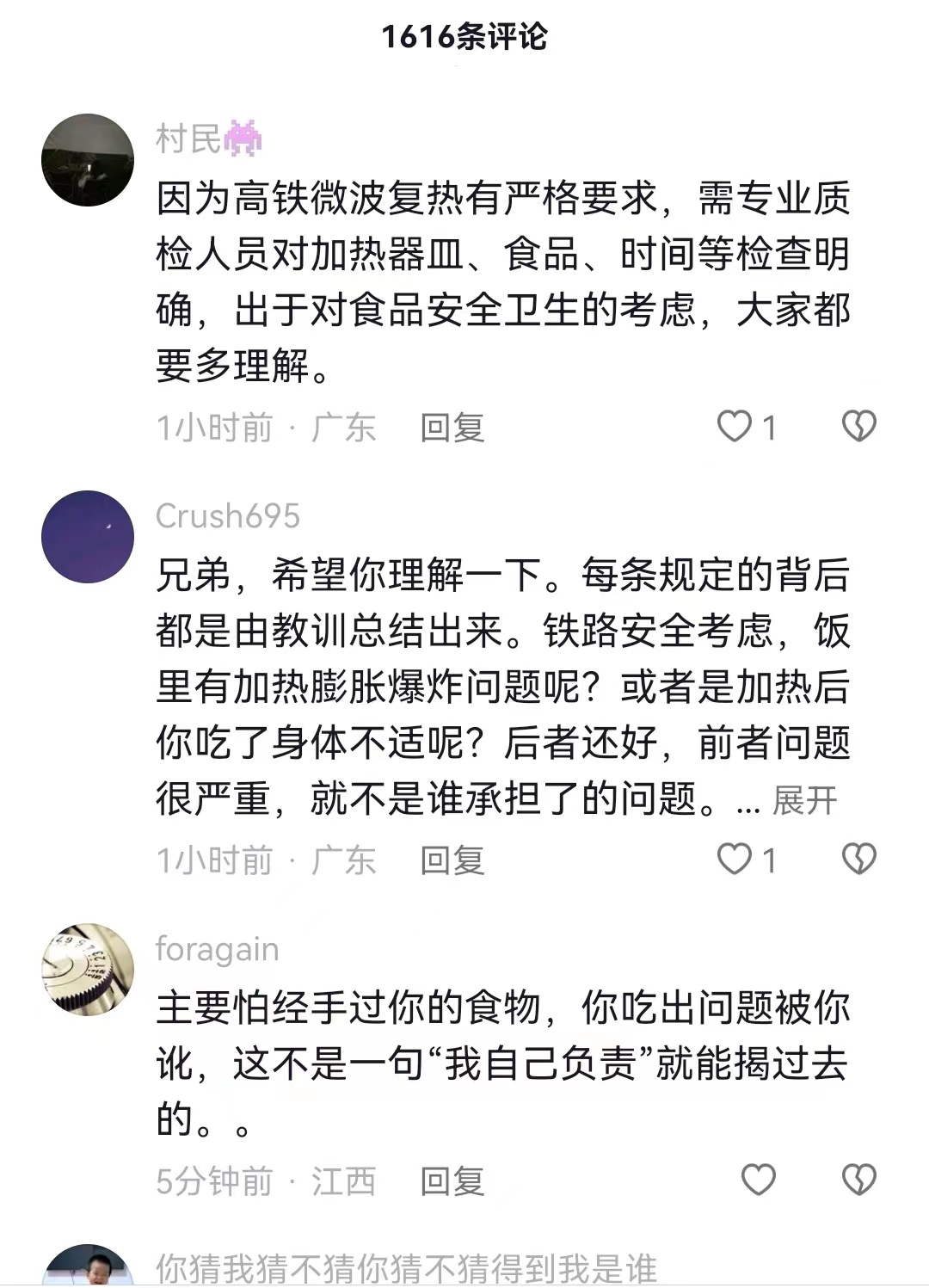This screenshot has height=1288, width=929.
Task: Open 村民's profile avatar
Action: [88, 160]
